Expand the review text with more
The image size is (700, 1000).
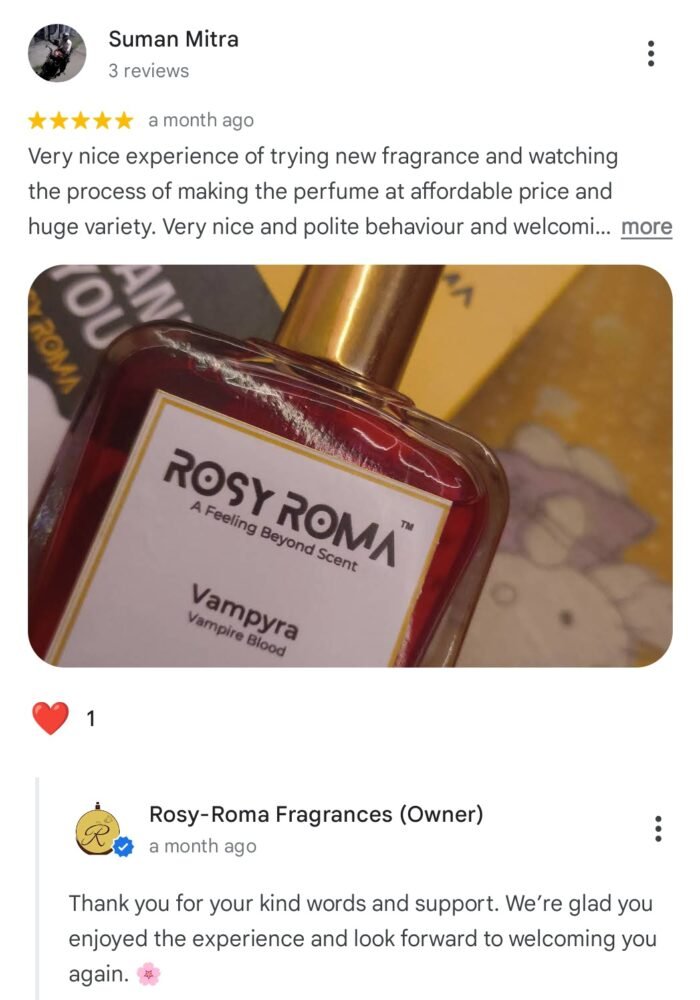pos(646,227)
